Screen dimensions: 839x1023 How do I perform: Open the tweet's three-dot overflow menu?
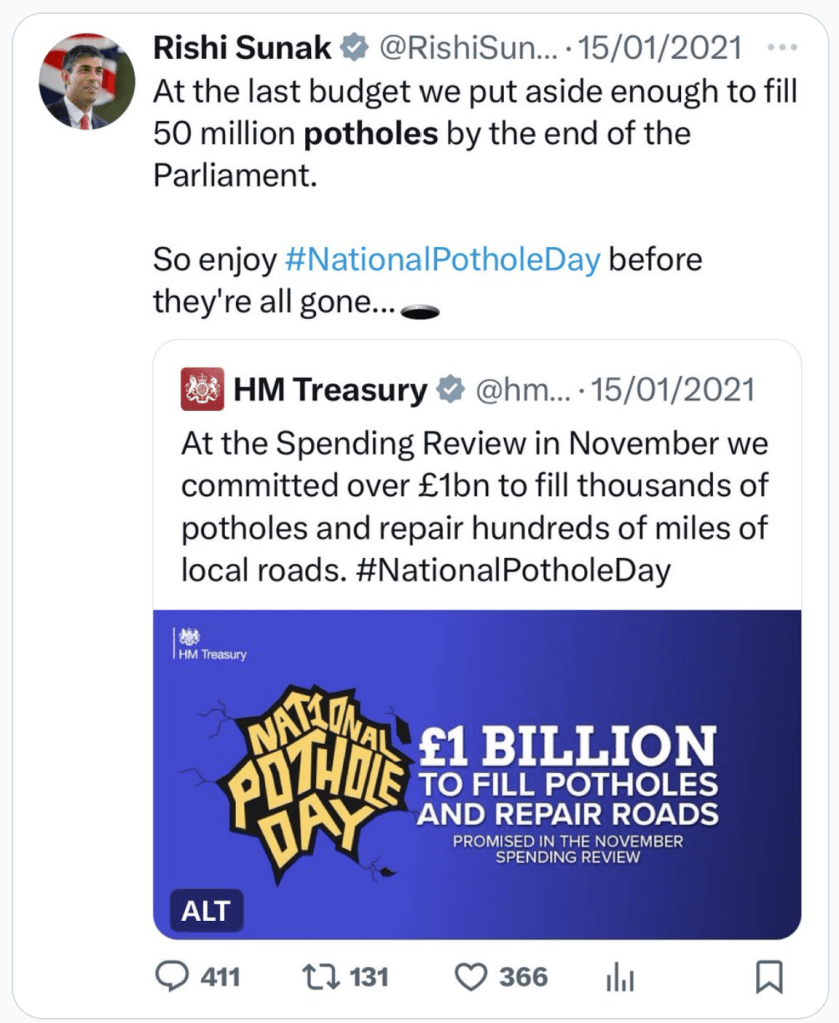pos(780,47)
